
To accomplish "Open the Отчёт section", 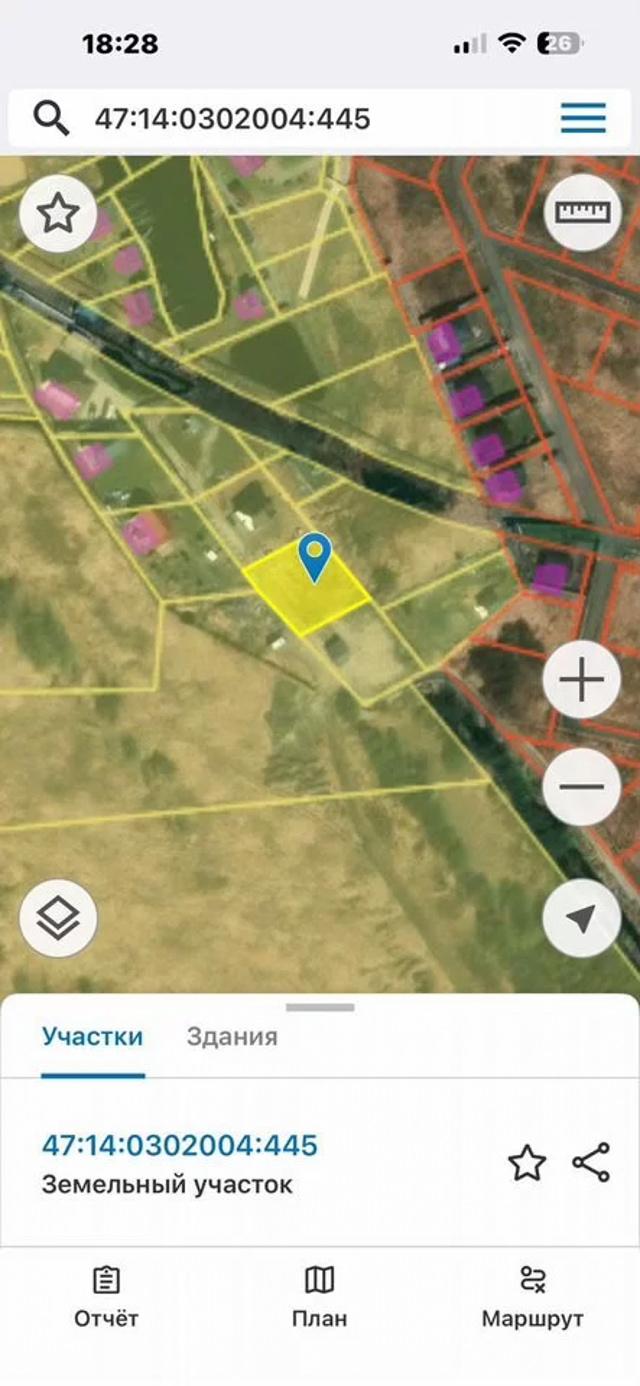I will (106, 1298).
